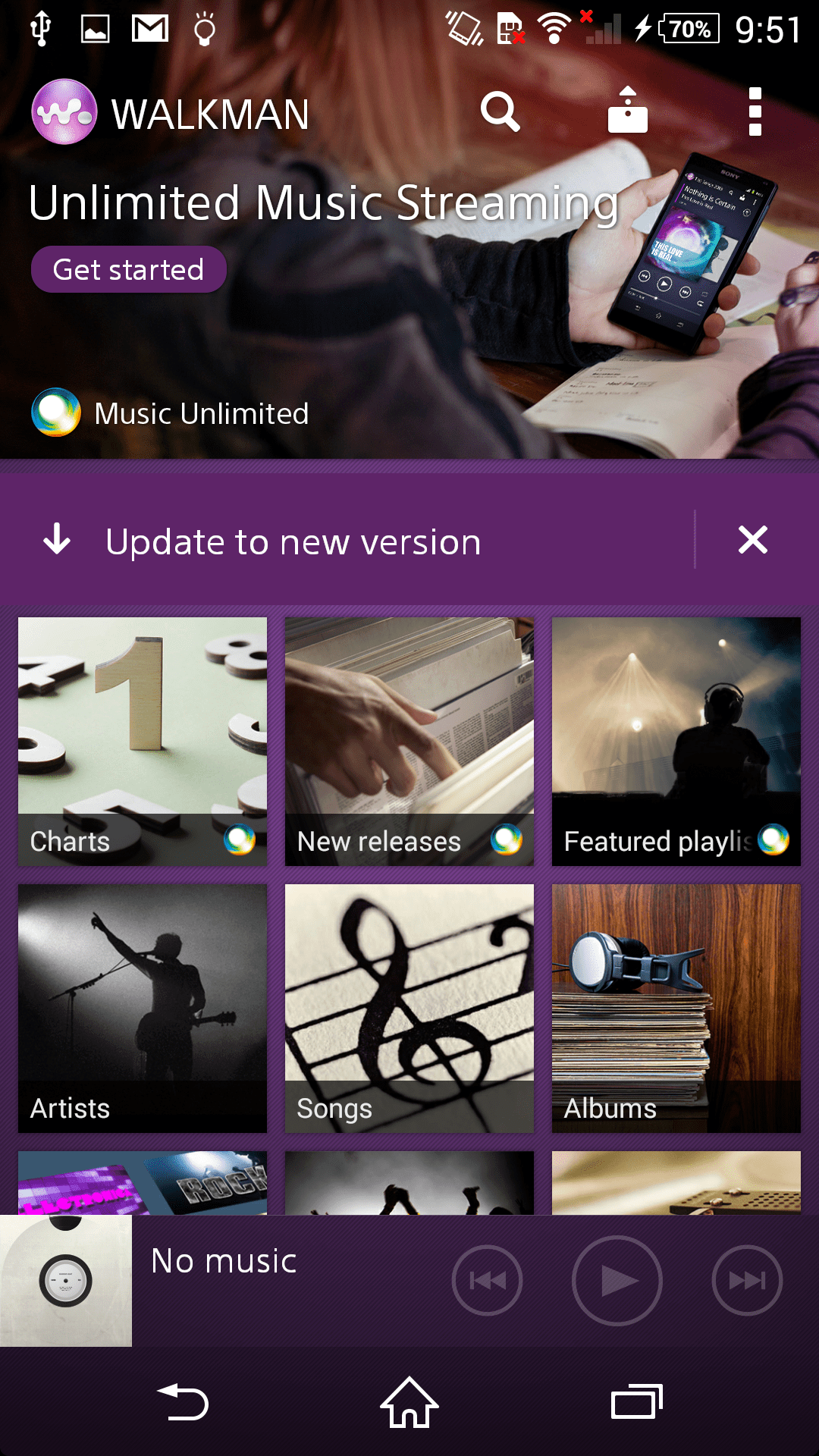Open the Featured playlists tile

(x=676, y=742)
